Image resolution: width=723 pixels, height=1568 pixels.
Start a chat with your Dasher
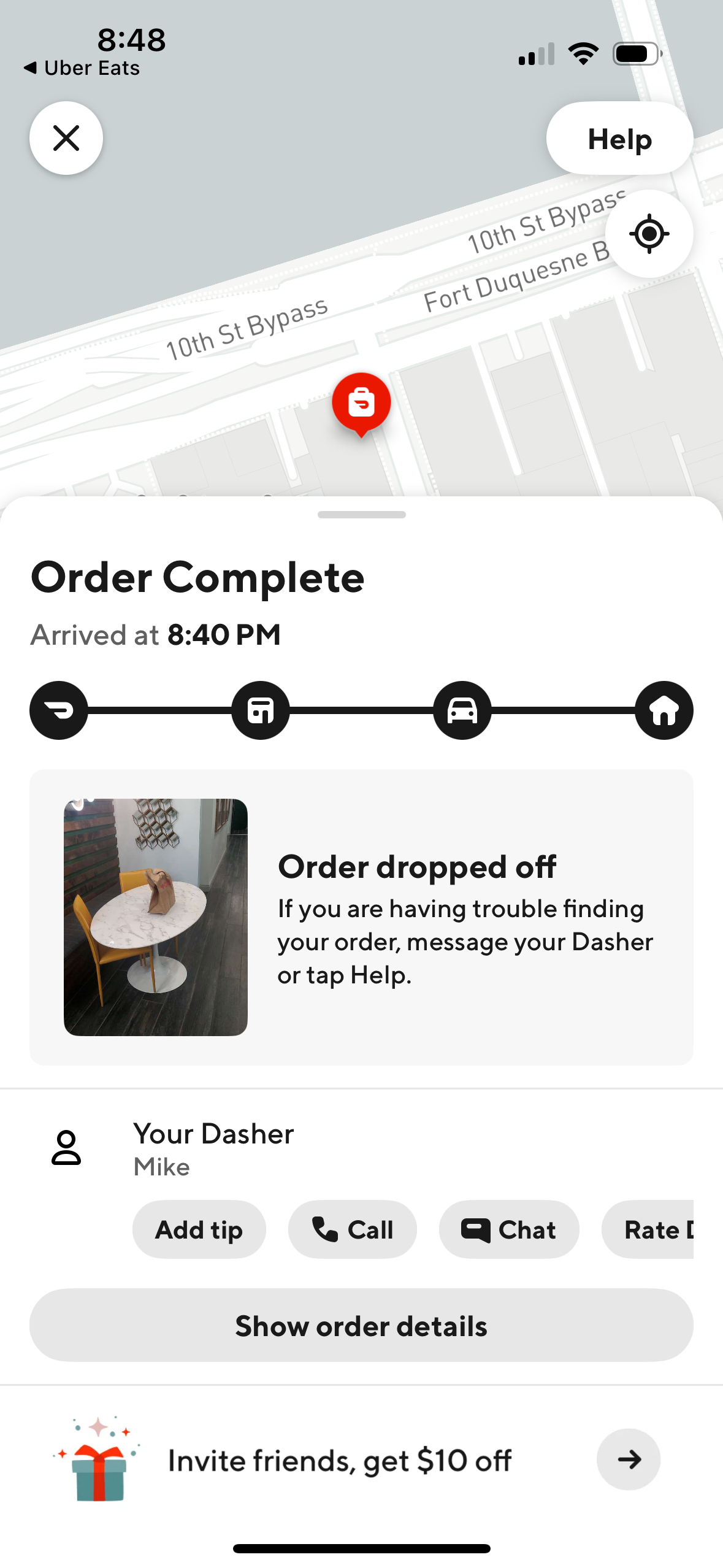pyautogui.click(x=510, y=1229)
